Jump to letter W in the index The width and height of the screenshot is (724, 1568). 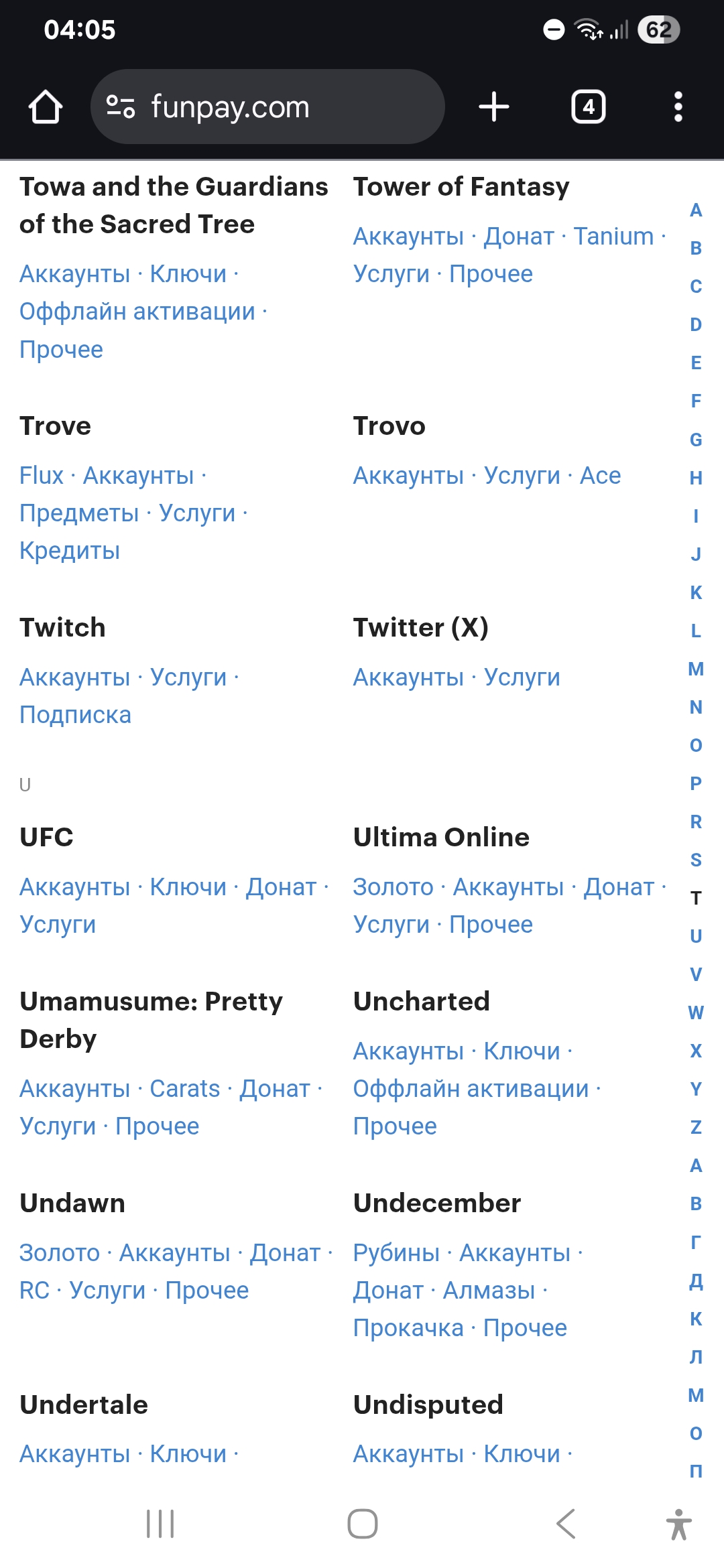coord(696,1012)
